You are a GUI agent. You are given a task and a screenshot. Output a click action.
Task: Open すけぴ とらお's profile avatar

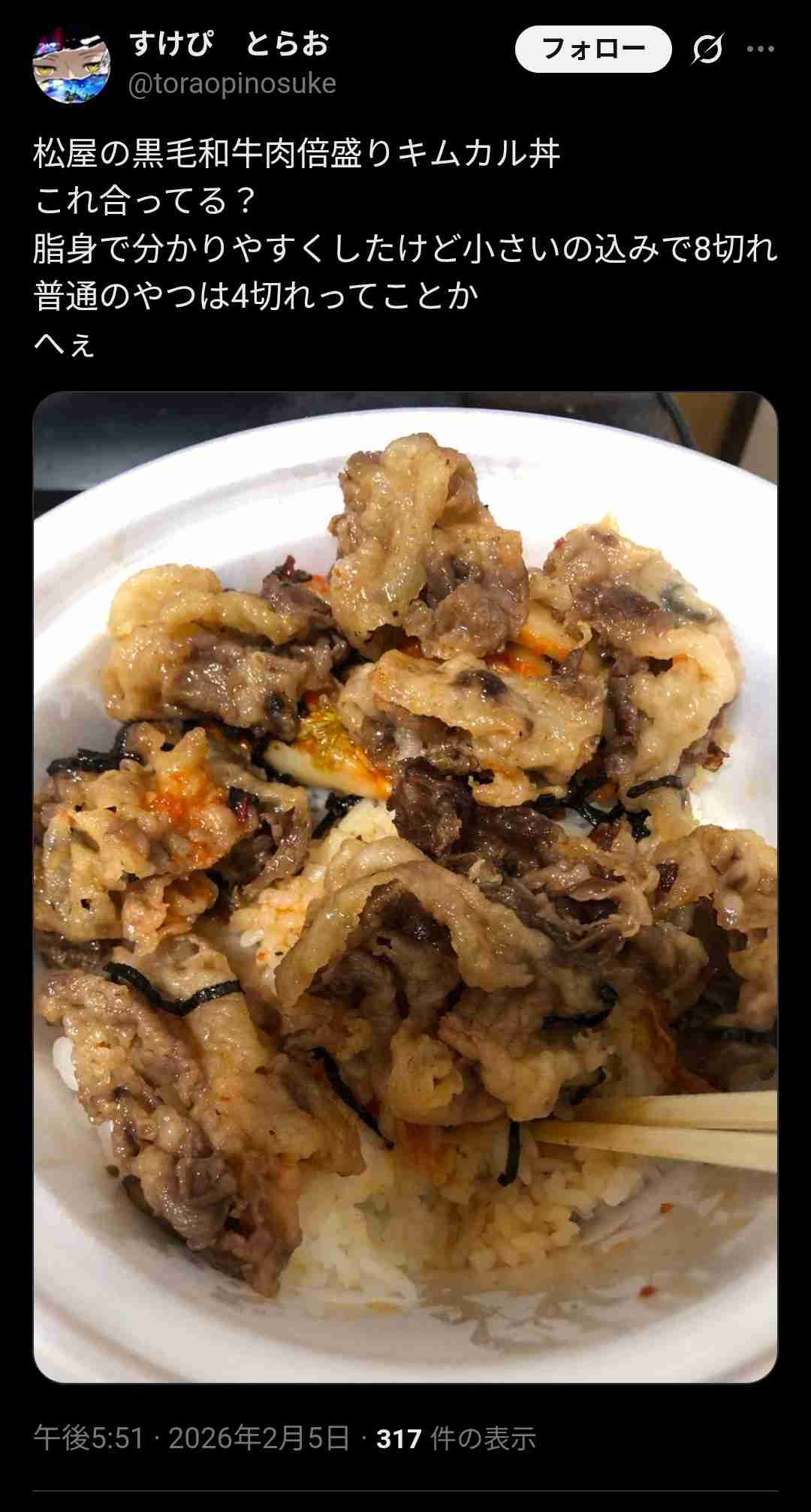coord(71,65)
